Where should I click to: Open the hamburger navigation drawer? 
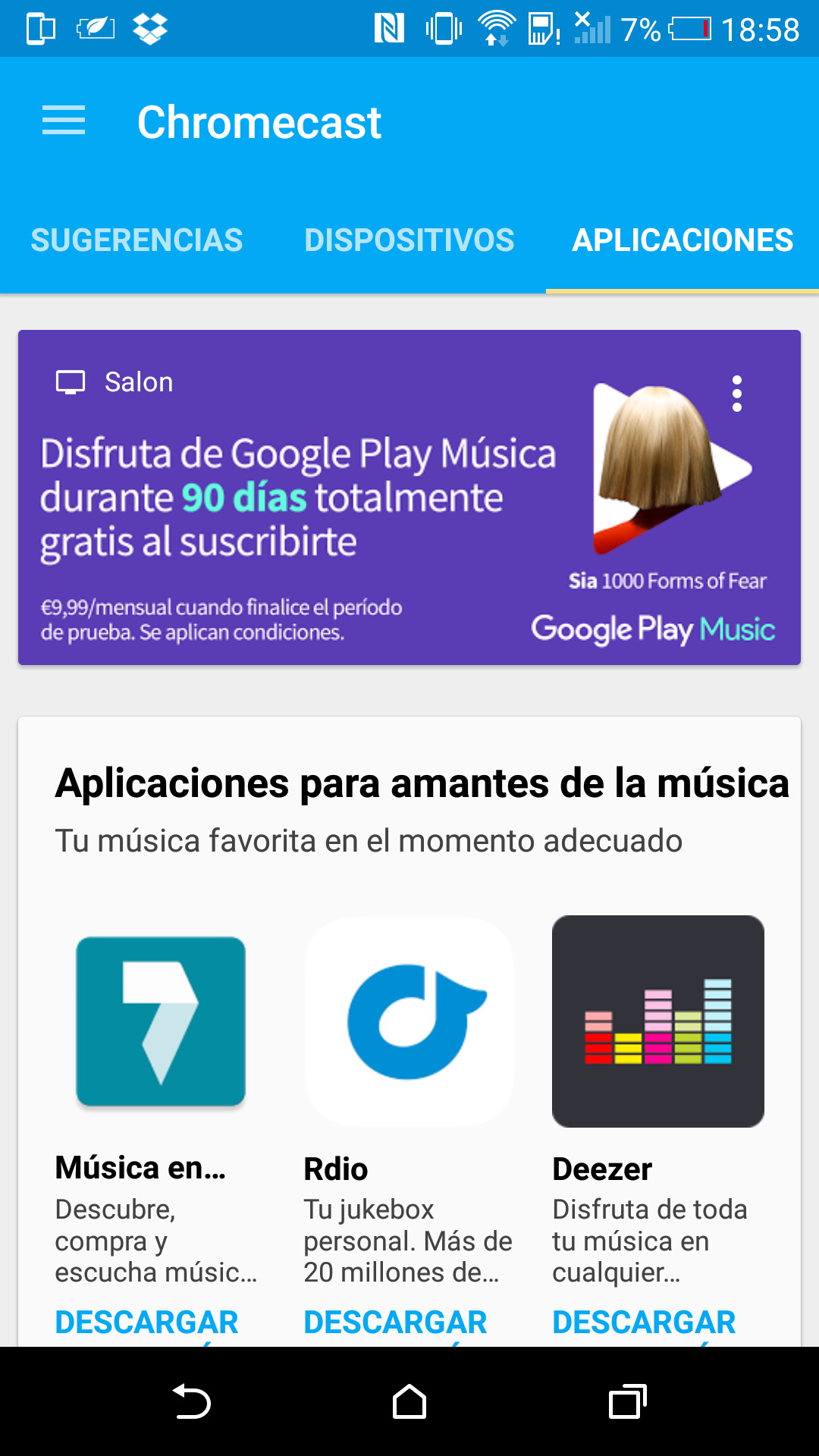[x=64, y=121]
